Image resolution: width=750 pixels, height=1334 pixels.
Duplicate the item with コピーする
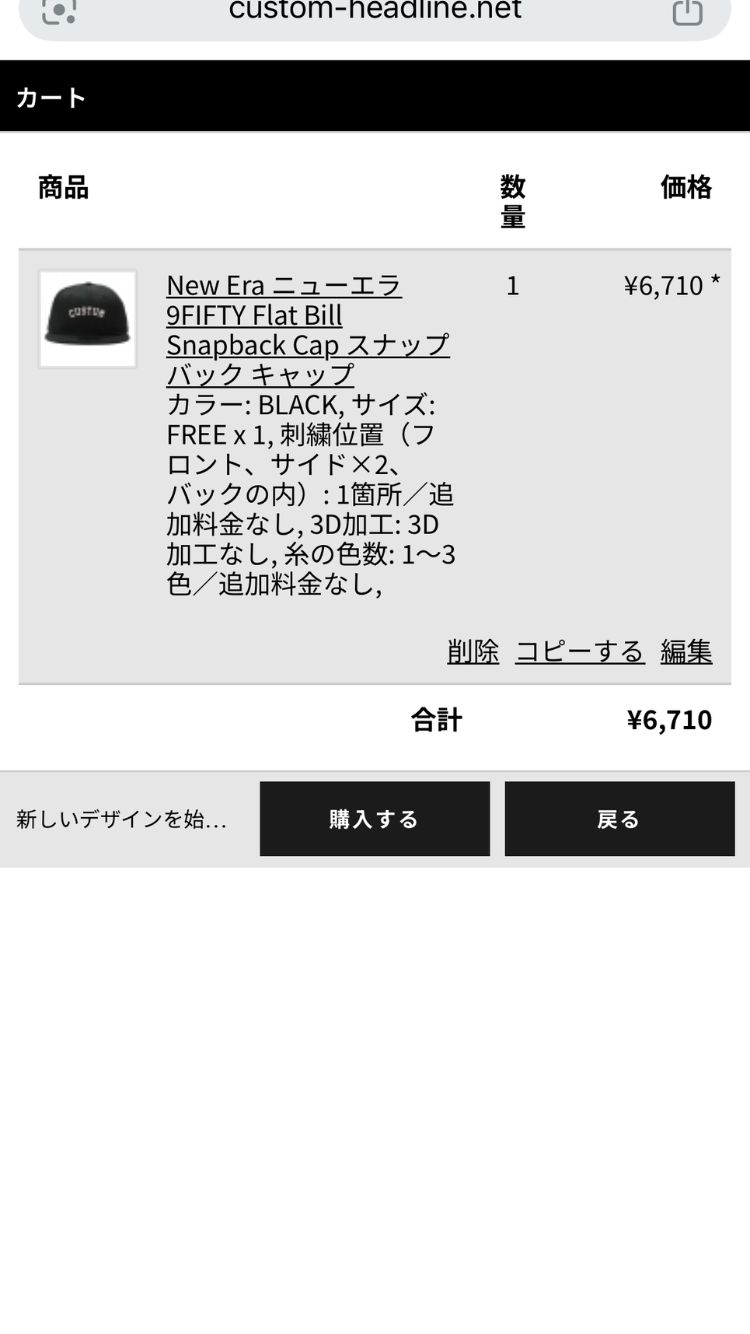click(x=579, y=652)
